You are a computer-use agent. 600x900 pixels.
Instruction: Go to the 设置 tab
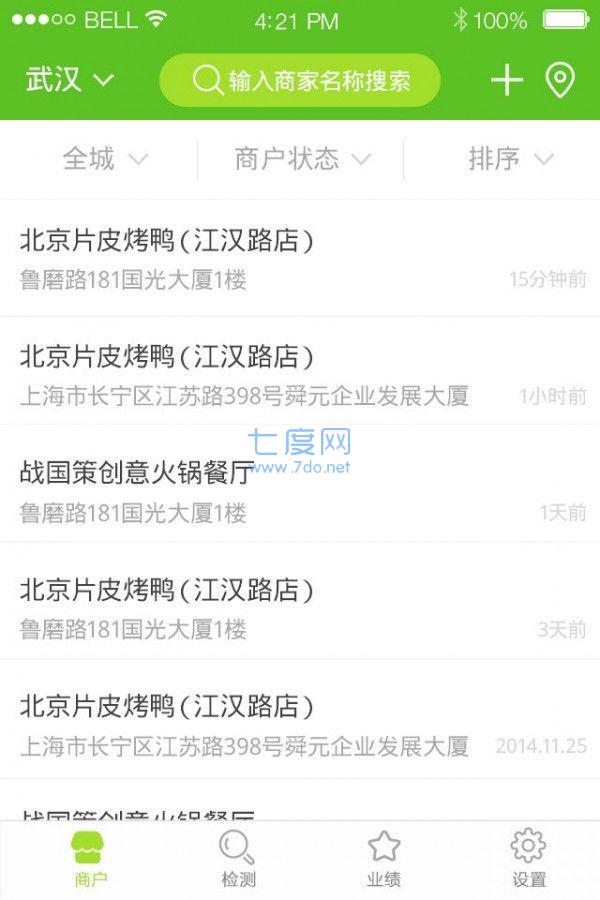(x=529, y=859)
